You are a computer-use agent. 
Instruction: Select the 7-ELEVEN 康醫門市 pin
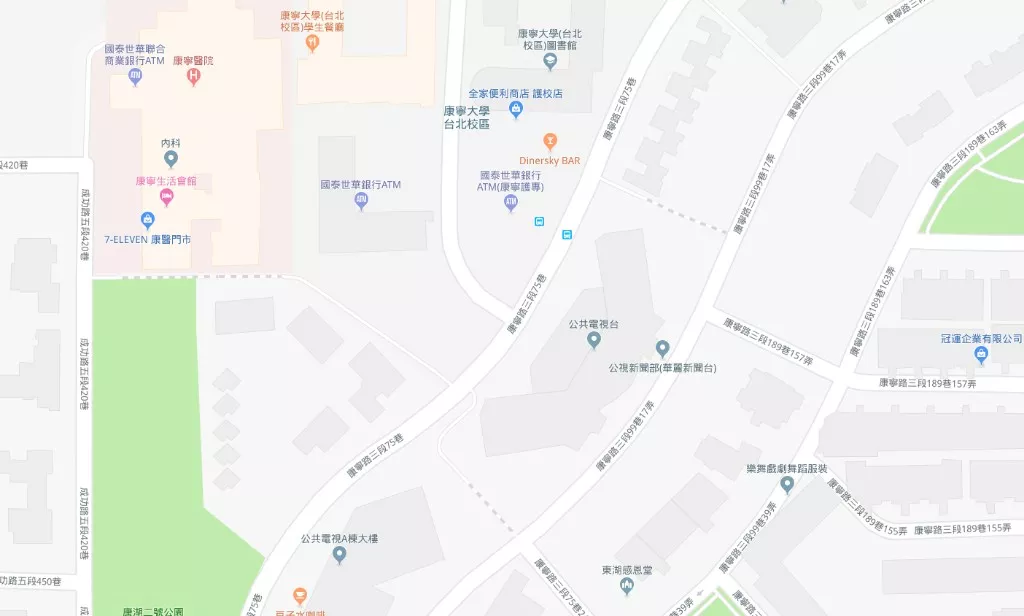148,220
